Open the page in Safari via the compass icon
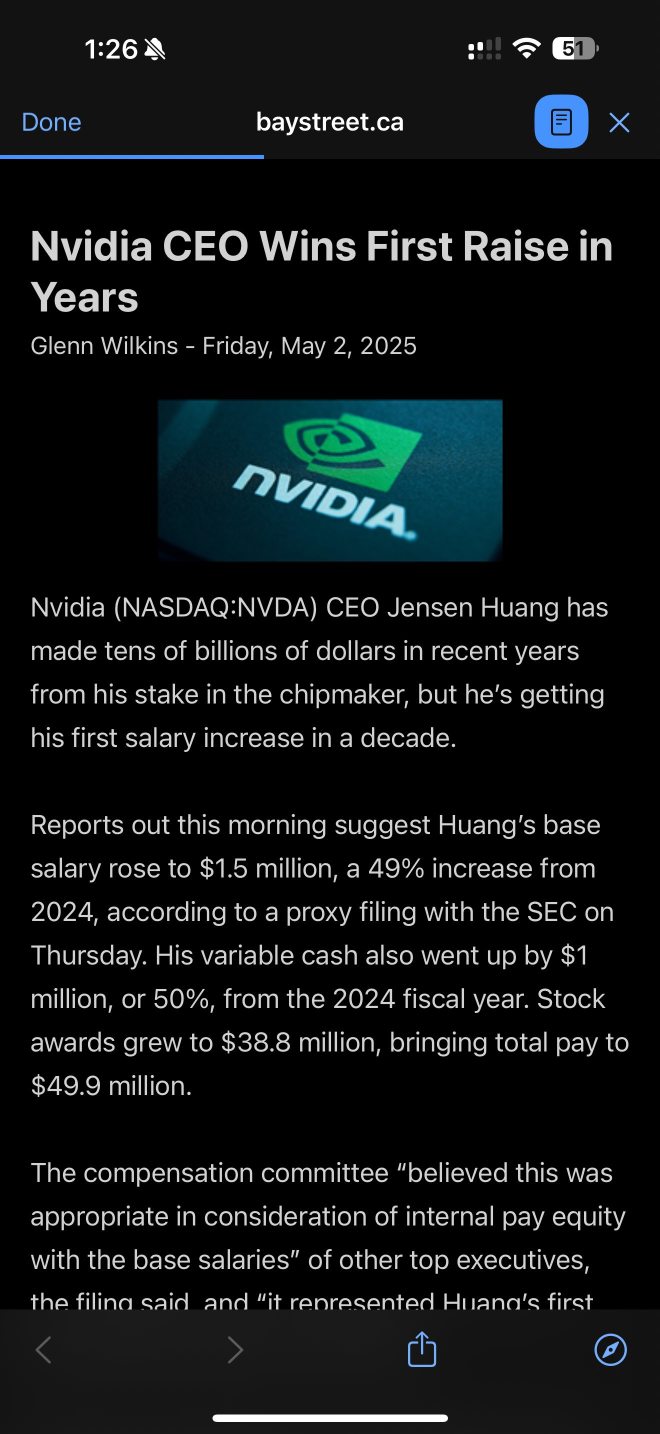Image resolution: width=660 pixels, height=1434 pixels. click(x=610, y=1349)
